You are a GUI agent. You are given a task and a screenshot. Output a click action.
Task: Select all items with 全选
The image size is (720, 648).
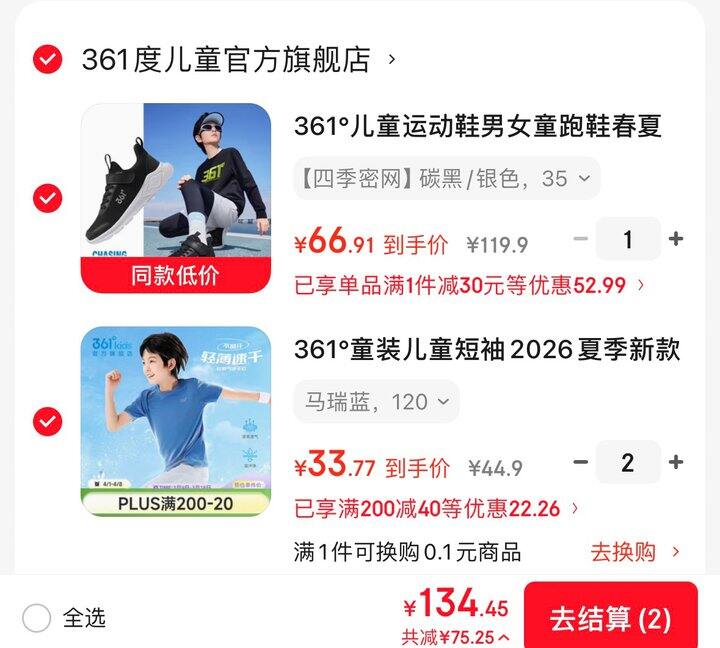37,618
